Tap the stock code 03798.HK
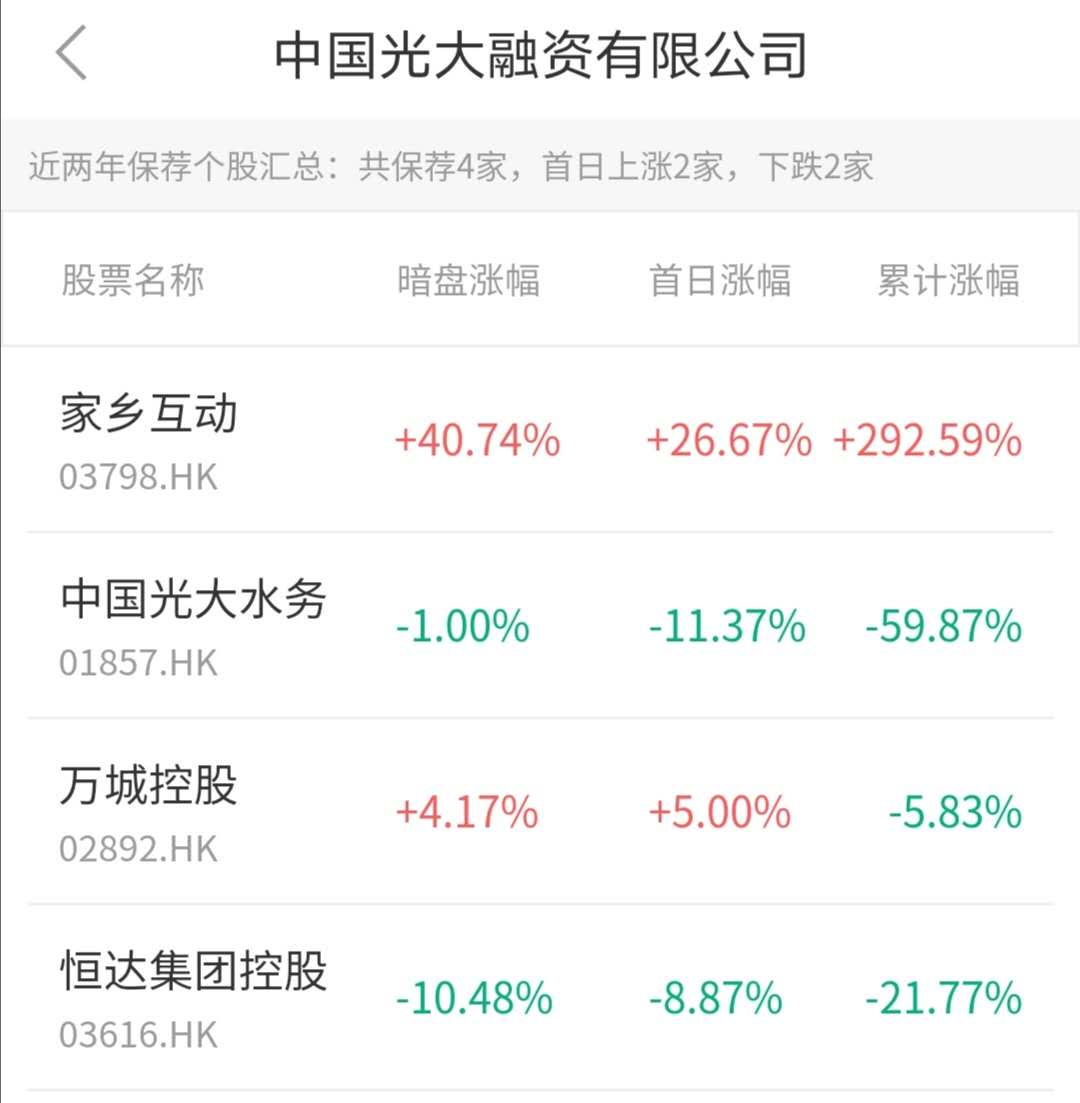The height and width of the screenshot is (1103, 1080). (x=136, y=477)
